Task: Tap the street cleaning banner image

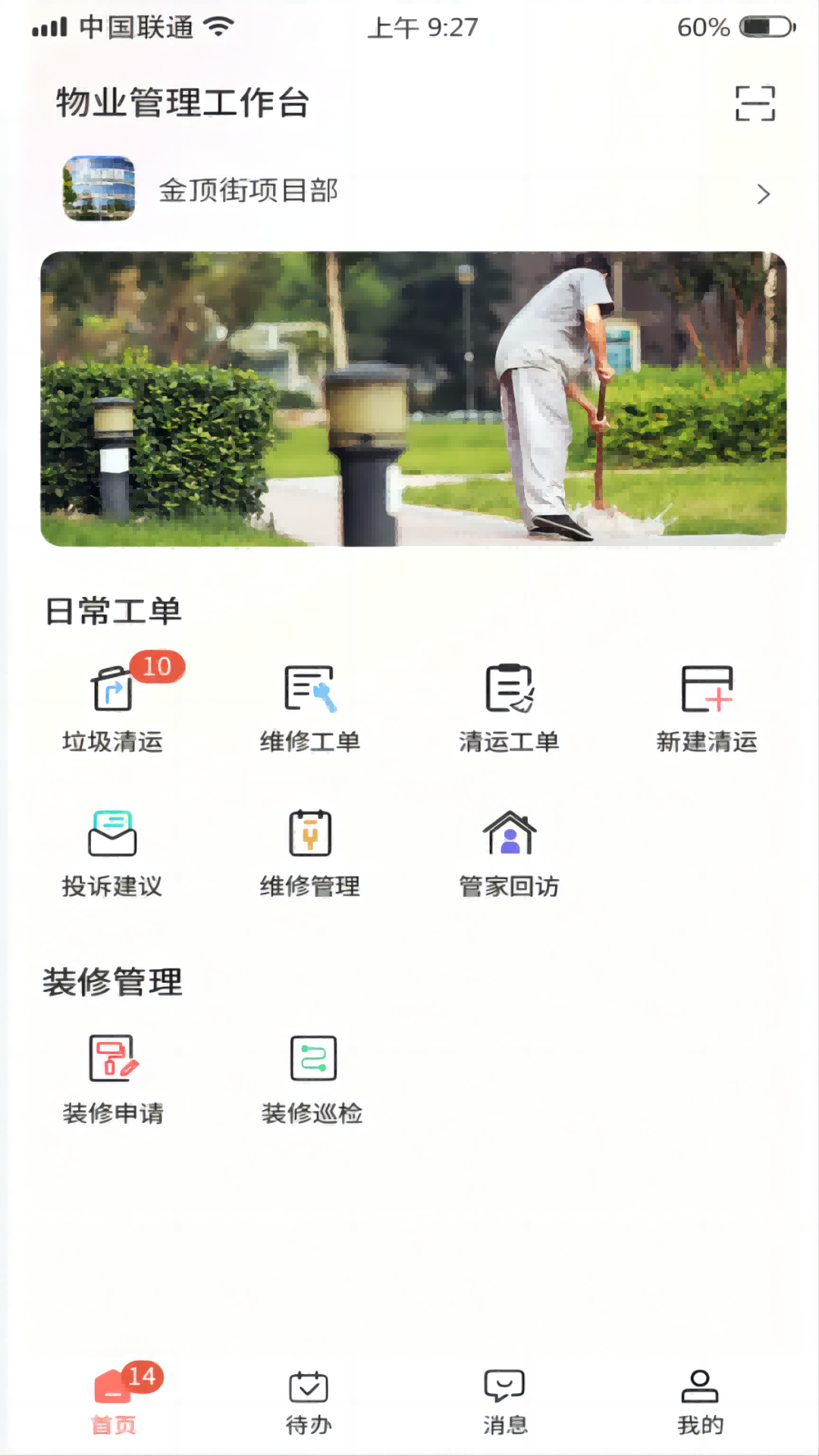Action: pos(413,399)
